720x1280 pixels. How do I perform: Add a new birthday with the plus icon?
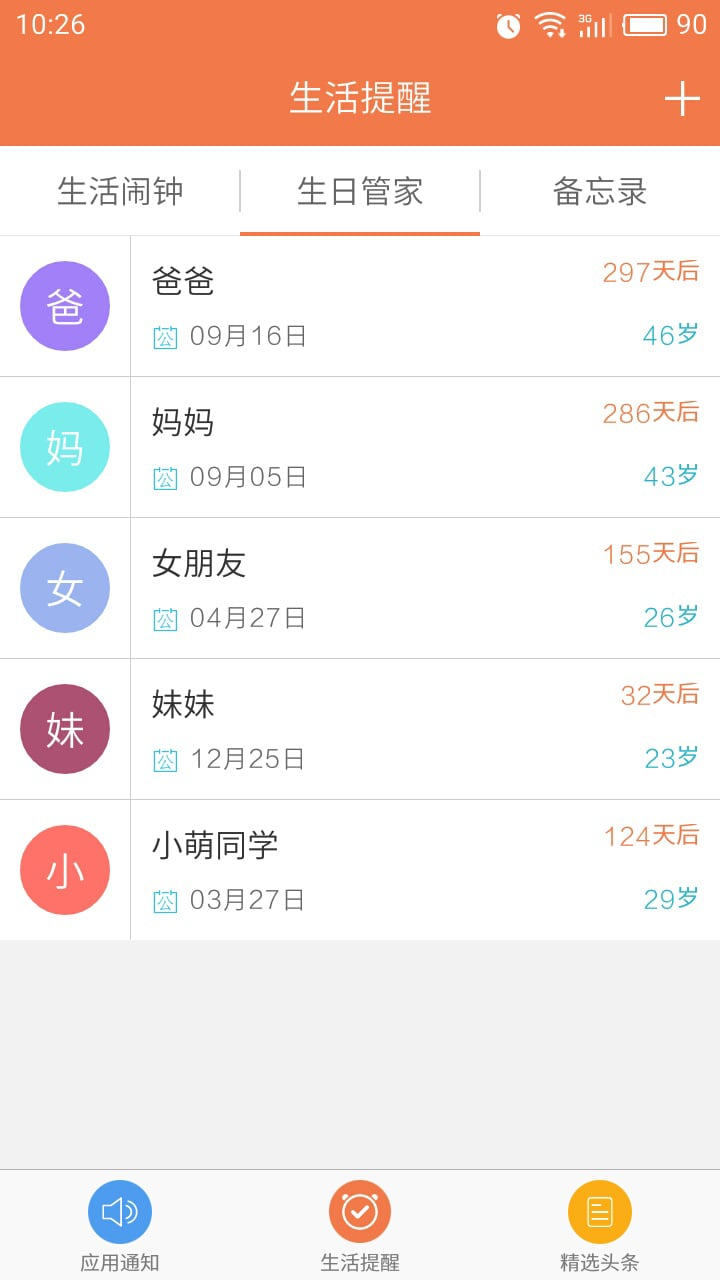point(682,98)
